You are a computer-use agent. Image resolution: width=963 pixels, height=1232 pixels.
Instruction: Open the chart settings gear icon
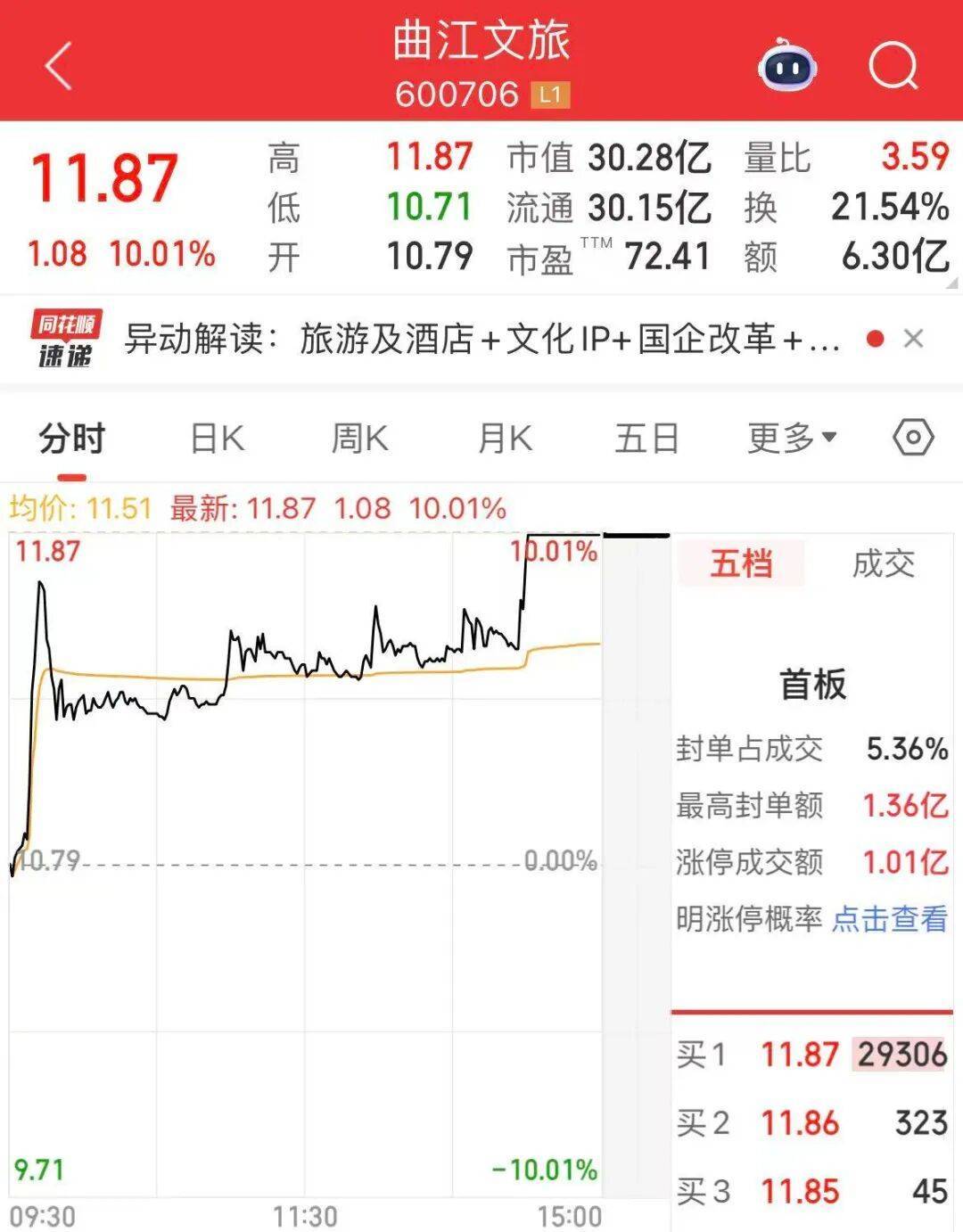[911, 438]
